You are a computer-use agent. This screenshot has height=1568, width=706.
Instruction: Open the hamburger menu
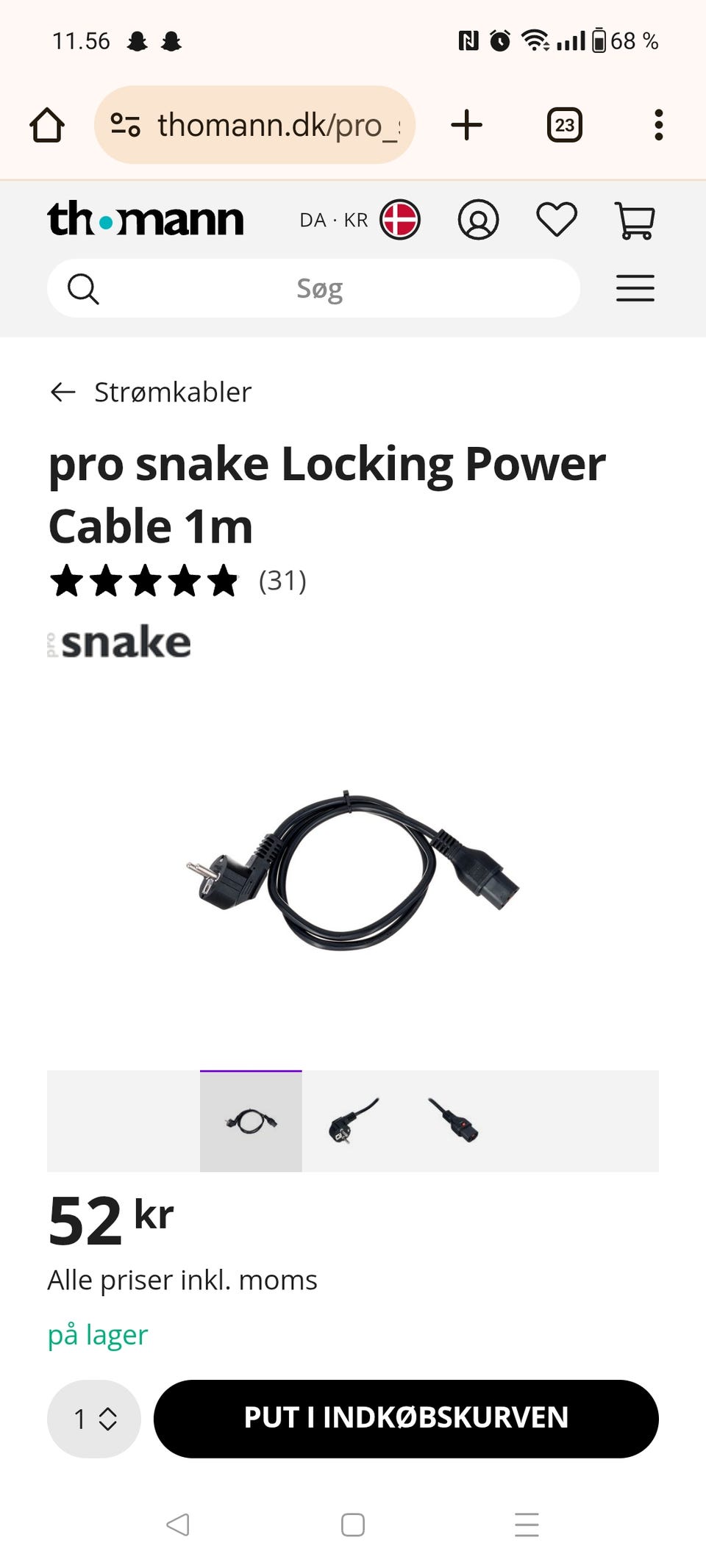tap(635, 288)
